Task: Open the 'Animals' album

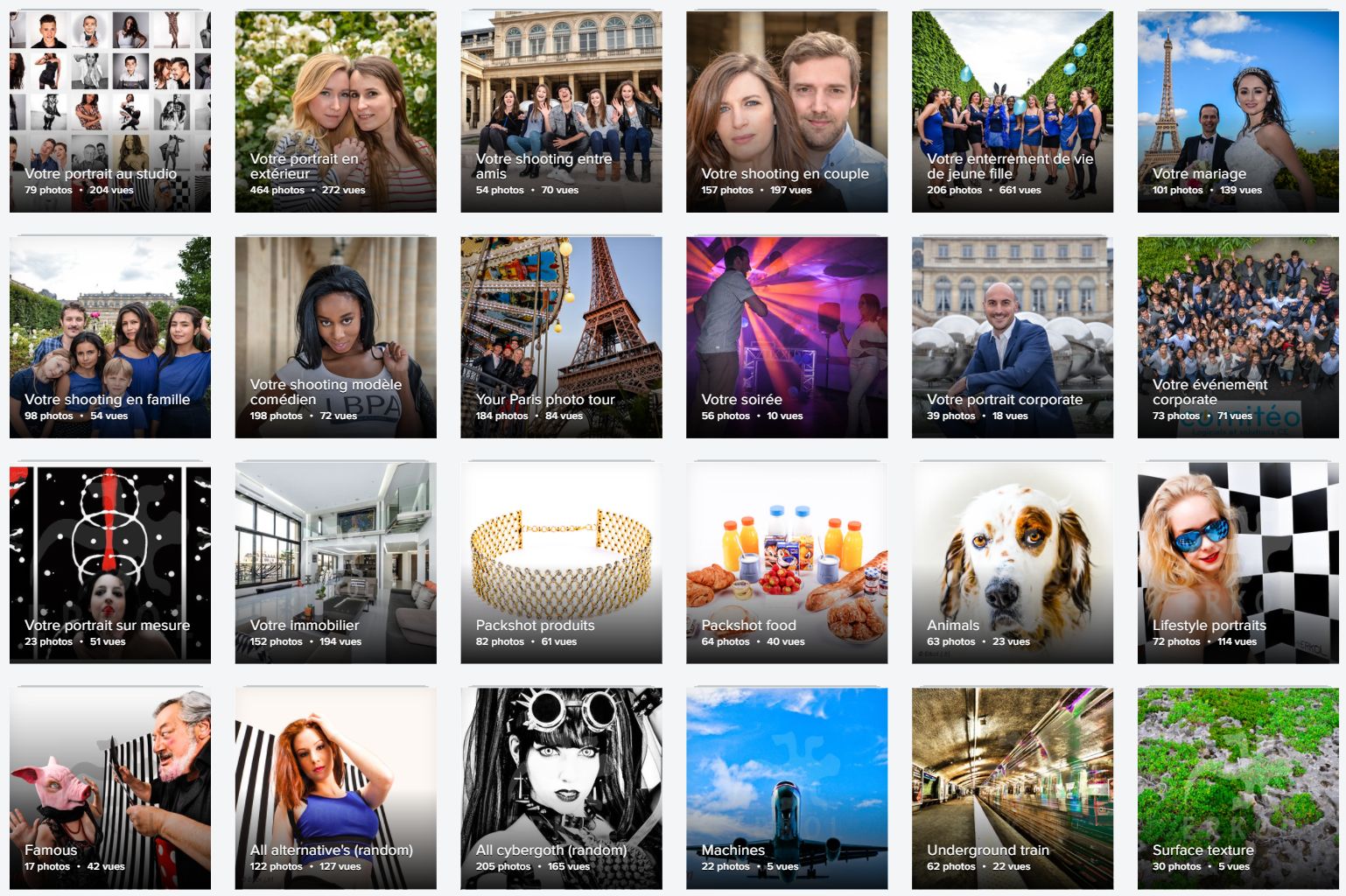Action: (x=1013, y=563)
